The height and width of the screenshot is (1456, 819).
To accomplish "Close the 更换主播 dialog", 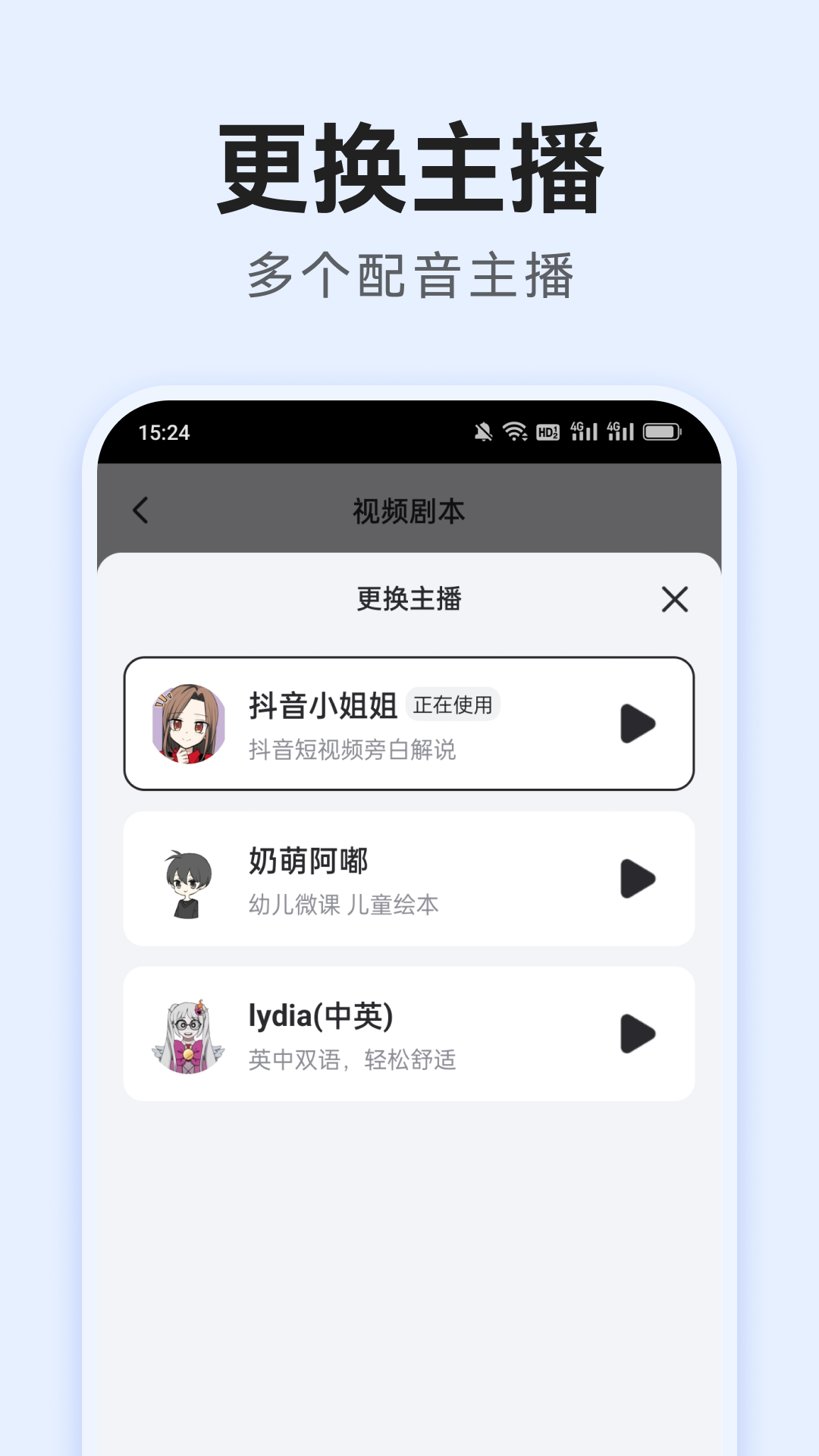I will (675, 599).
